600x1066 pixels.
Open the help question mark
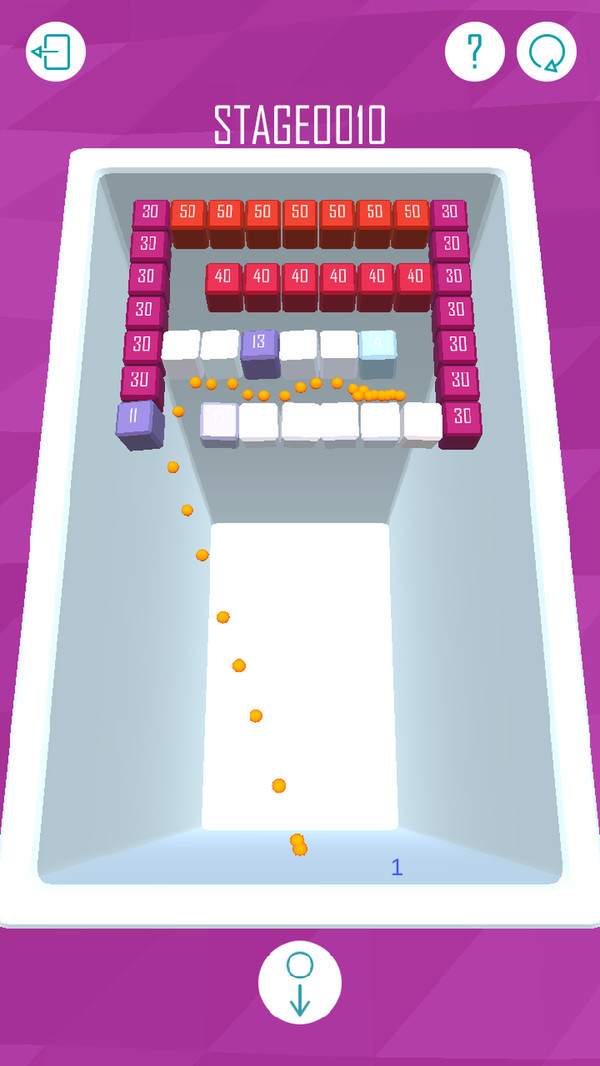474,52
